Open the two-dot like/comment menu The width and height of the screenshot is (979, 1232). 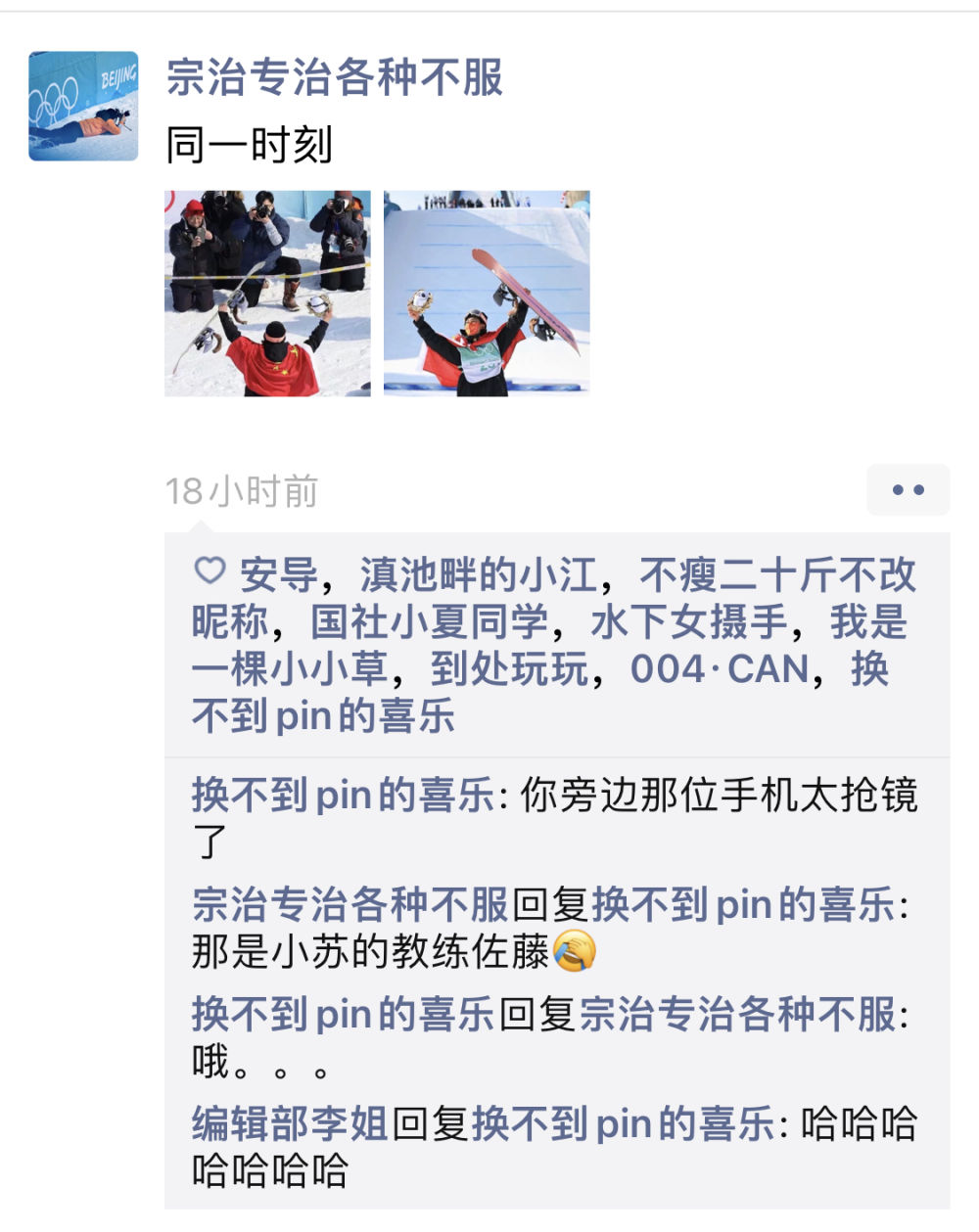pyautogui.click(x=908, y=490)
